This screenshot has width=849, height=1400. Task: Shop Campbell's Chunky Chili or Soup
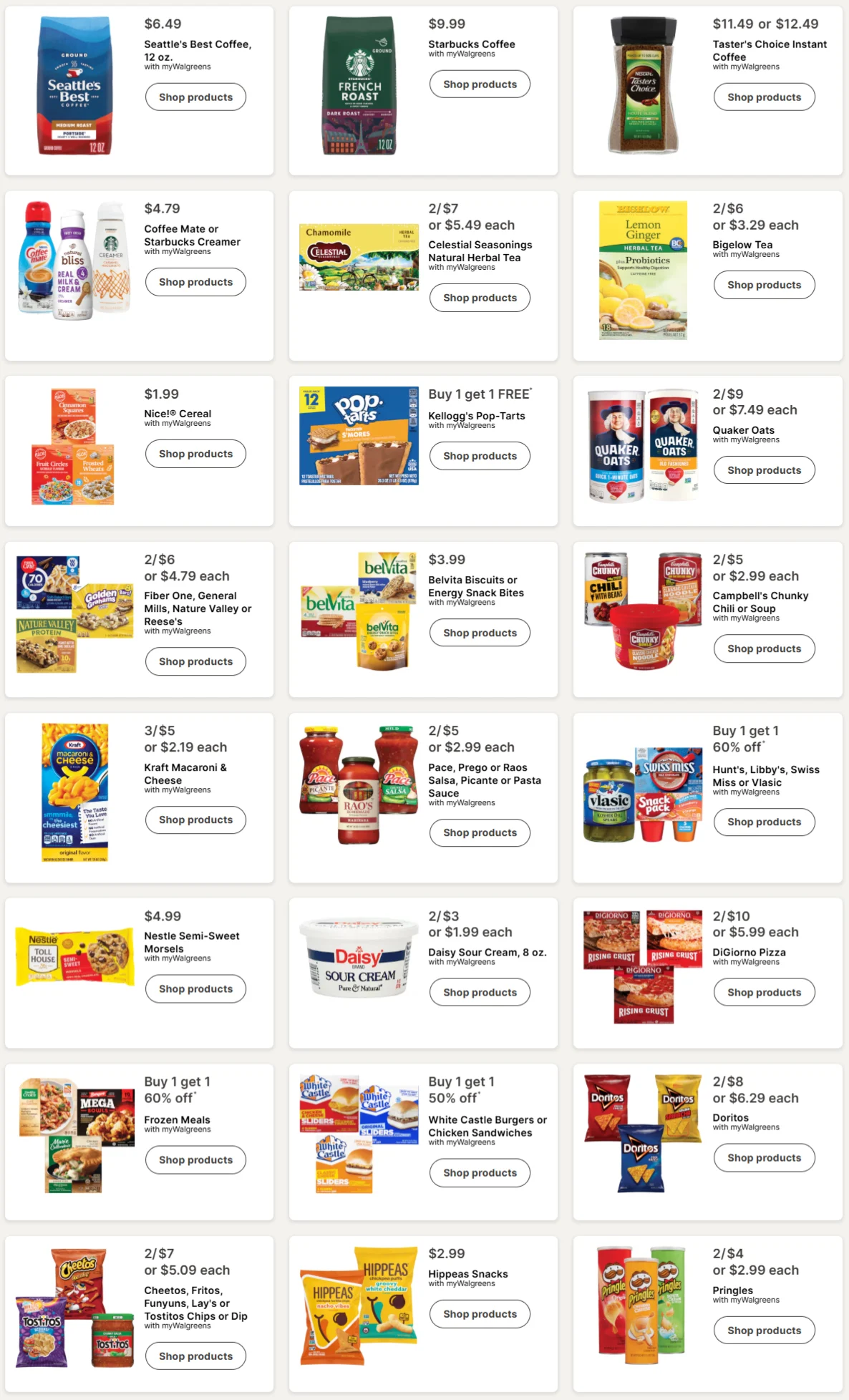(x=764, y=648)
